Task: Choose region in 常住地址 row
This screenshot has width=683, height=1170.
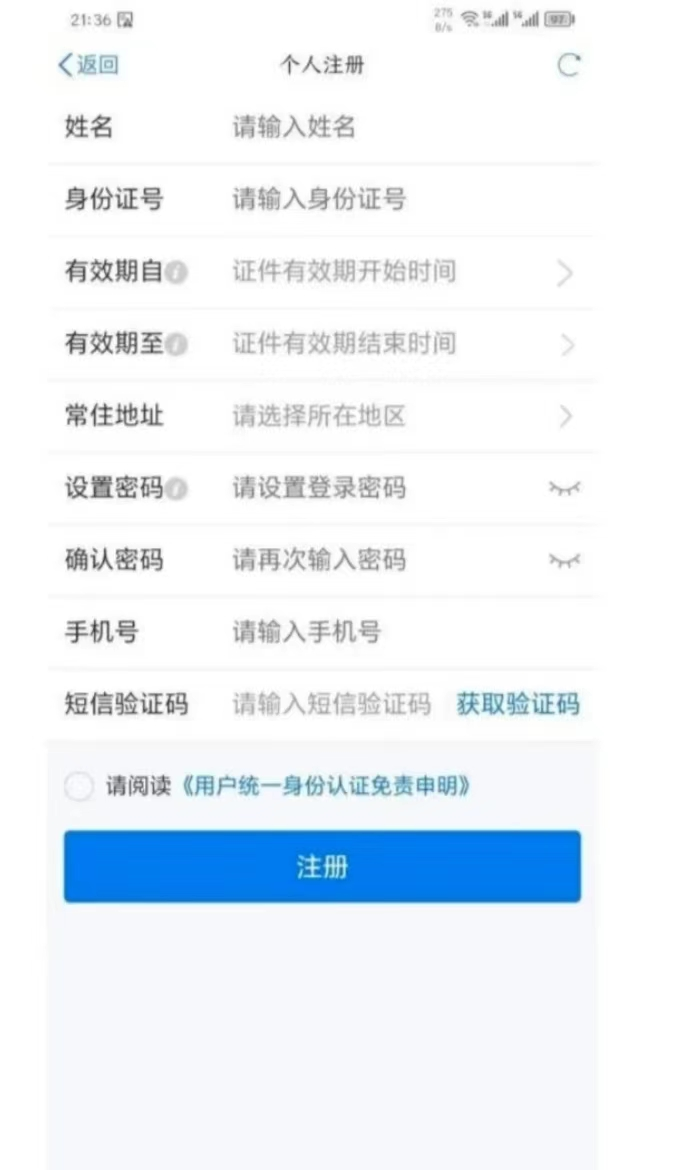Action: (403, 416)
